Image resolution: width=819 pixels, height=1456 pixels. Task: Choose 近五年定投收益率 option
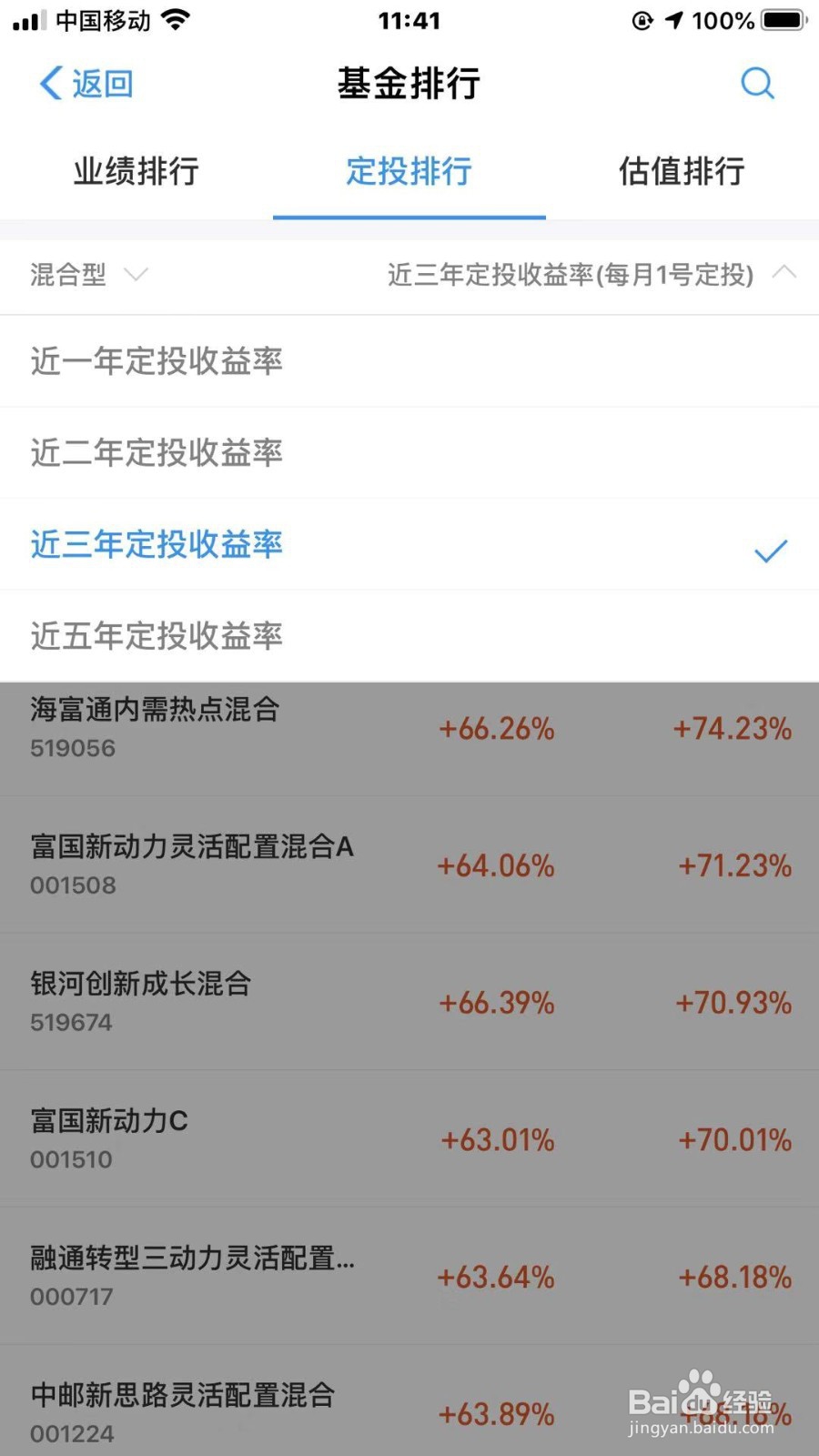[x=409, y=636]
